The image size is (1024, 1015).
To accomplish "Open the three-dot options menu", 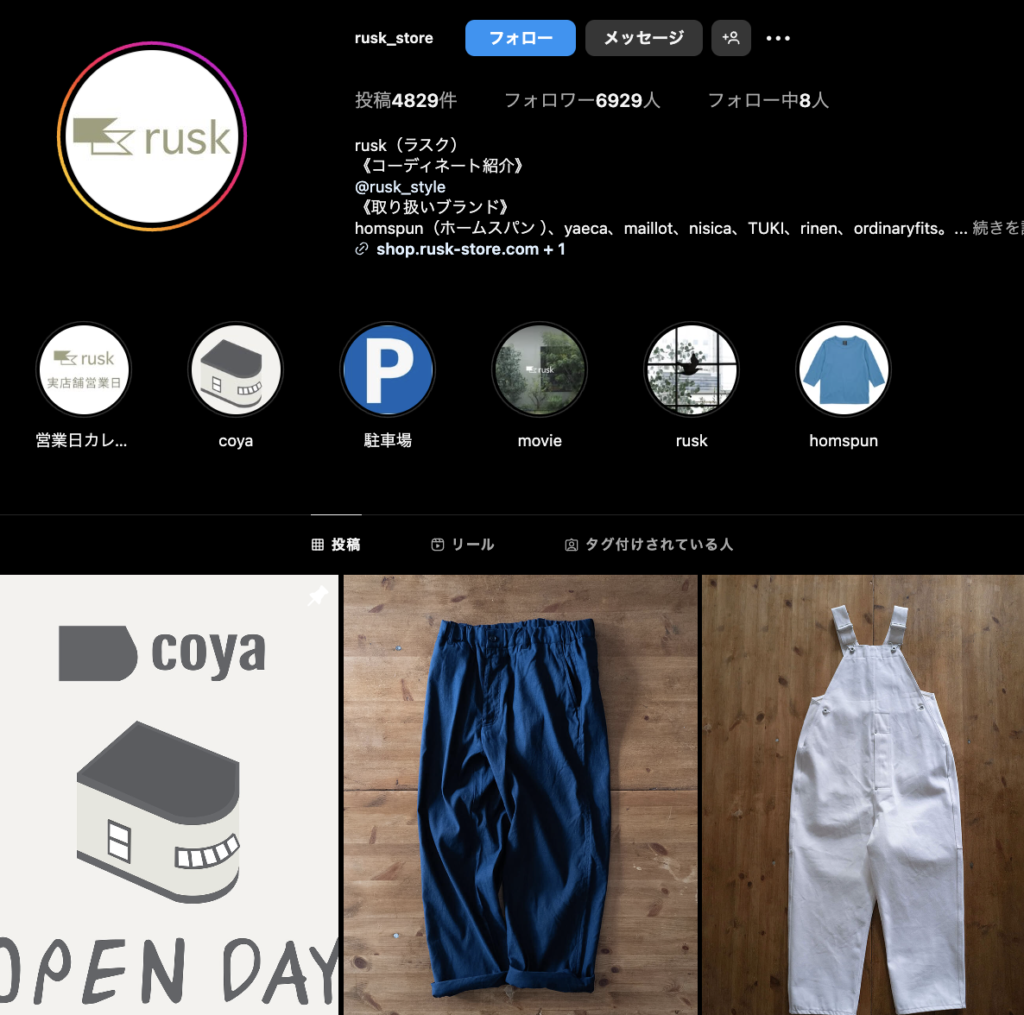I will (778, 38).
